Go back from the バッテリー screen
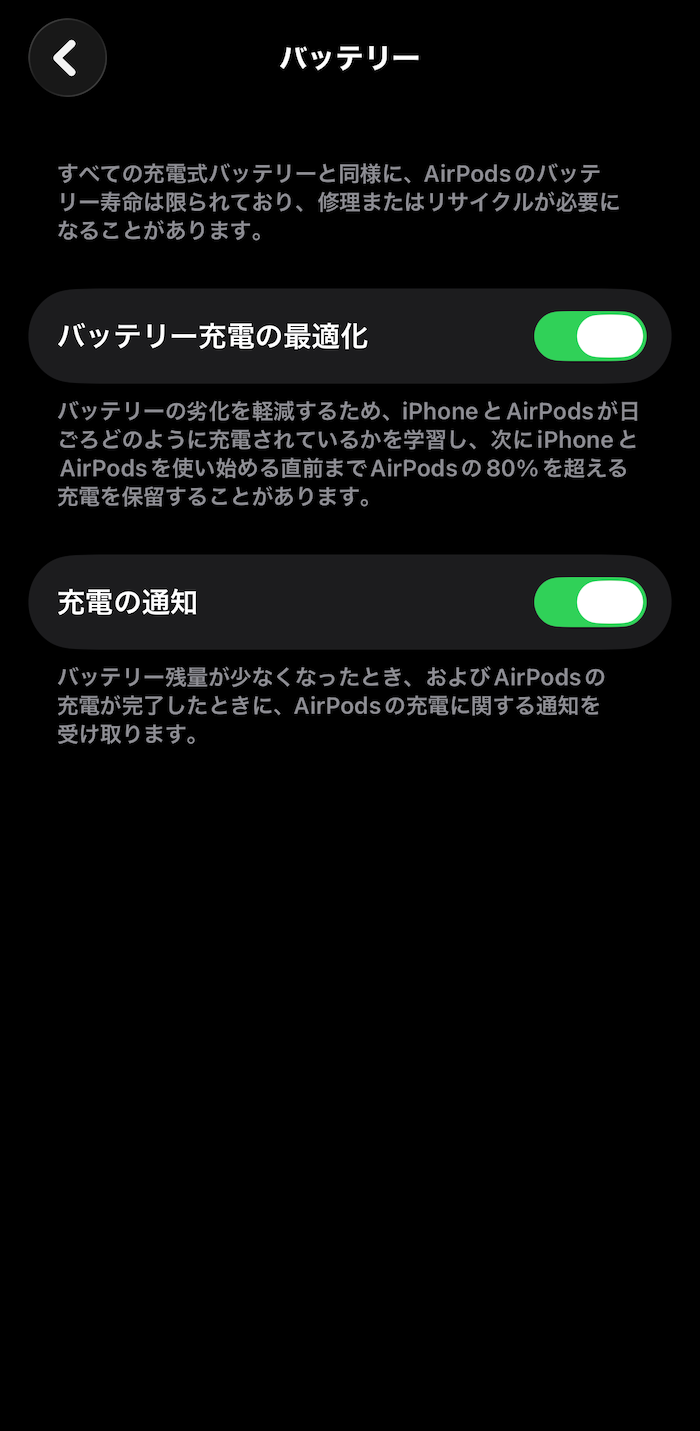This screenshot has width=700, height=1431. 67,58
